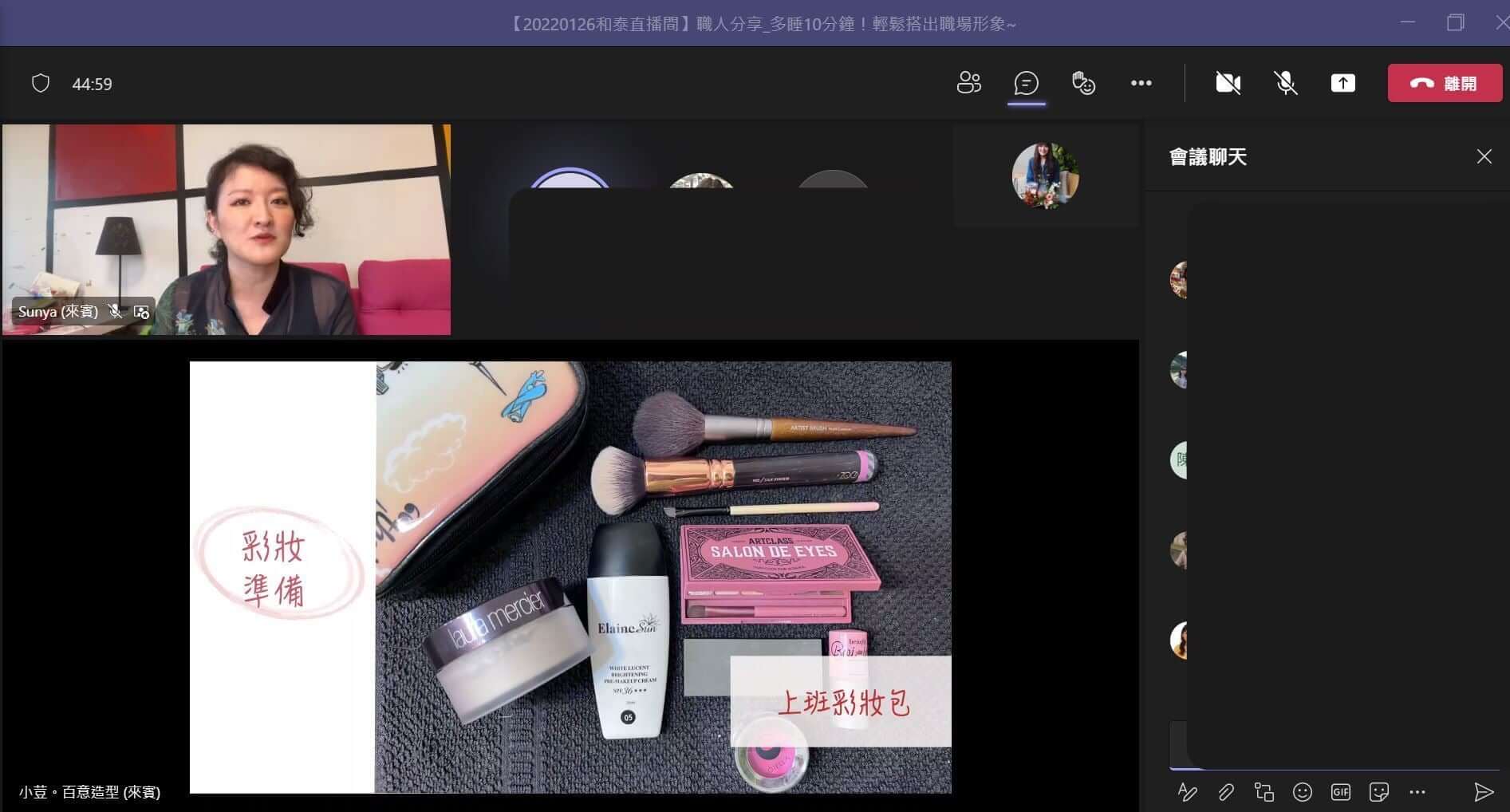Leave the meeting with 離開 button
The image size is (1510, 812).
point(1445,83)
